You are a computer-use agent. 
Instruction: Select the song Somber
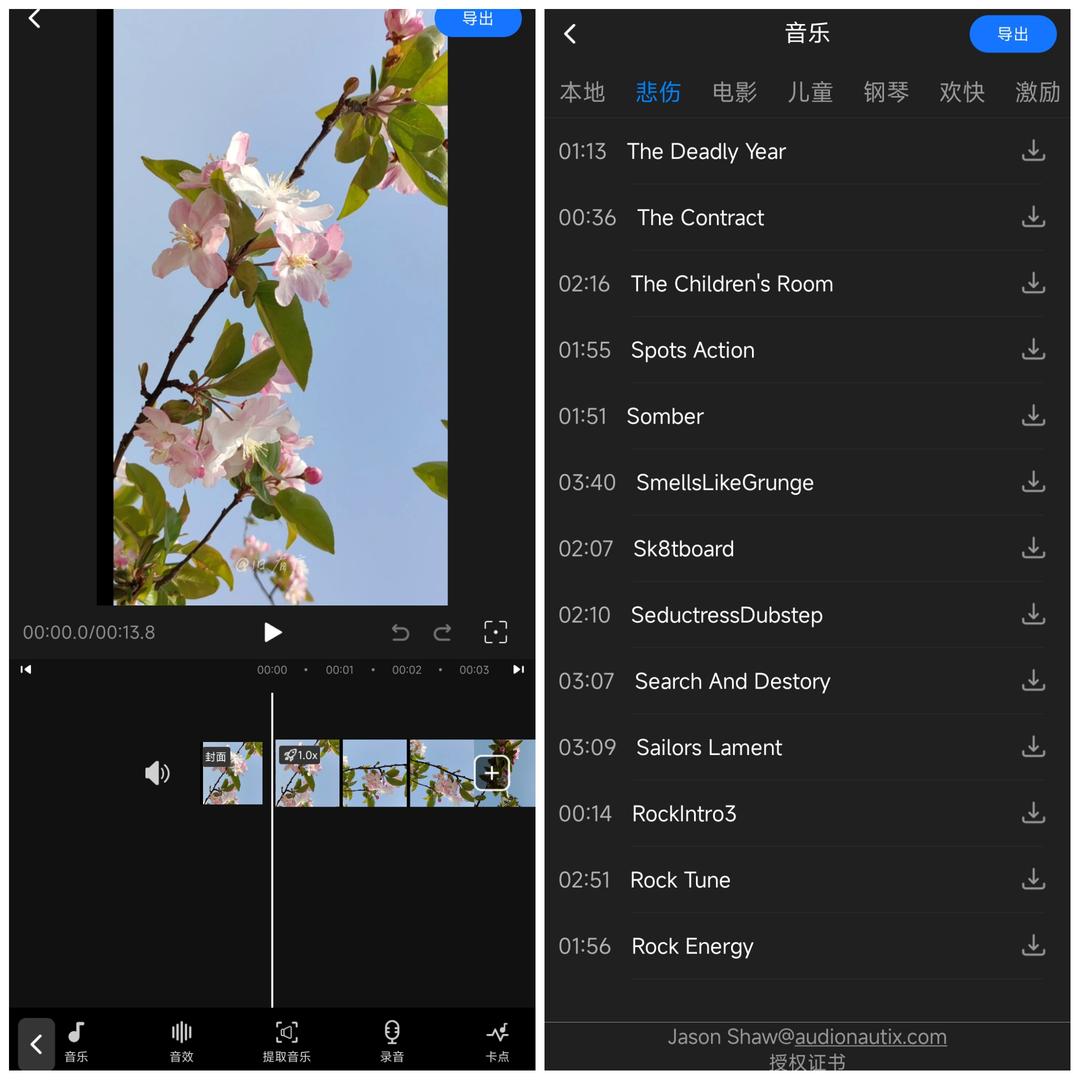click(x=665, y=416)
